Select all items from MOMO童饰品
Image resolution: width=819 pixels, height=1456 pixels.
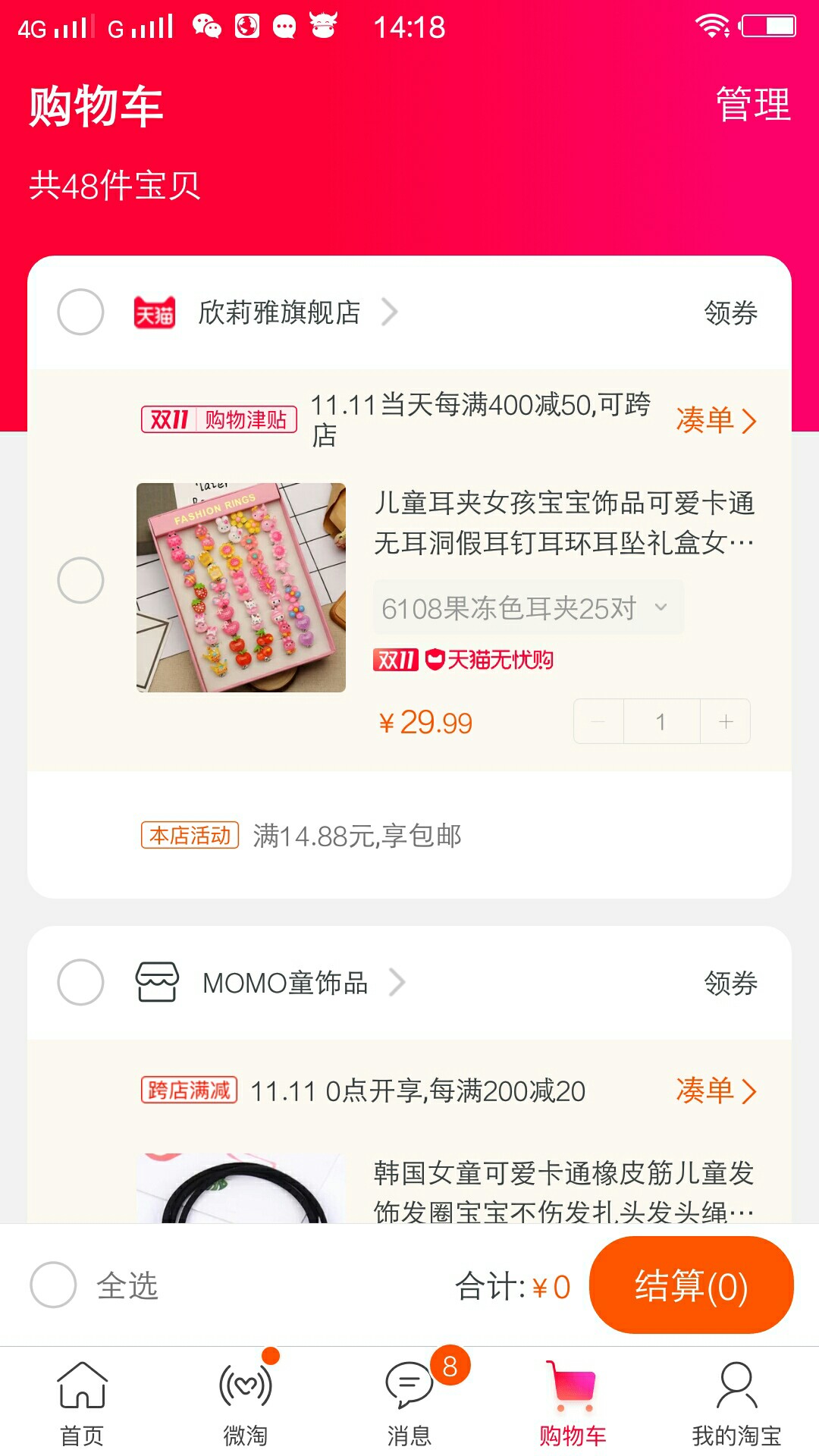[x=80, y=982]
